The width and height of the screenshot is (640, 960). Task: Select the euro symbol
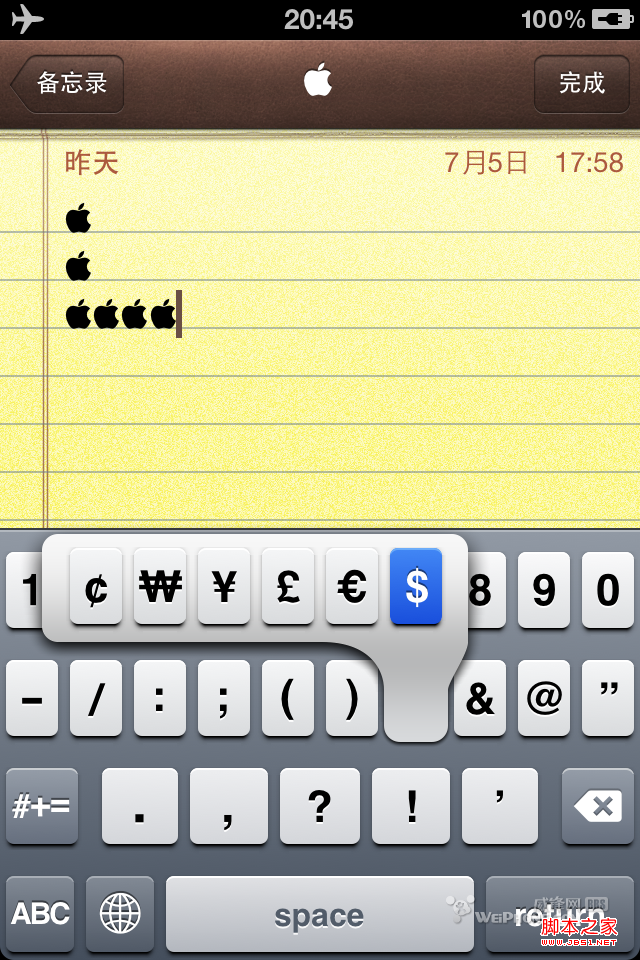(x=352, y=587)
